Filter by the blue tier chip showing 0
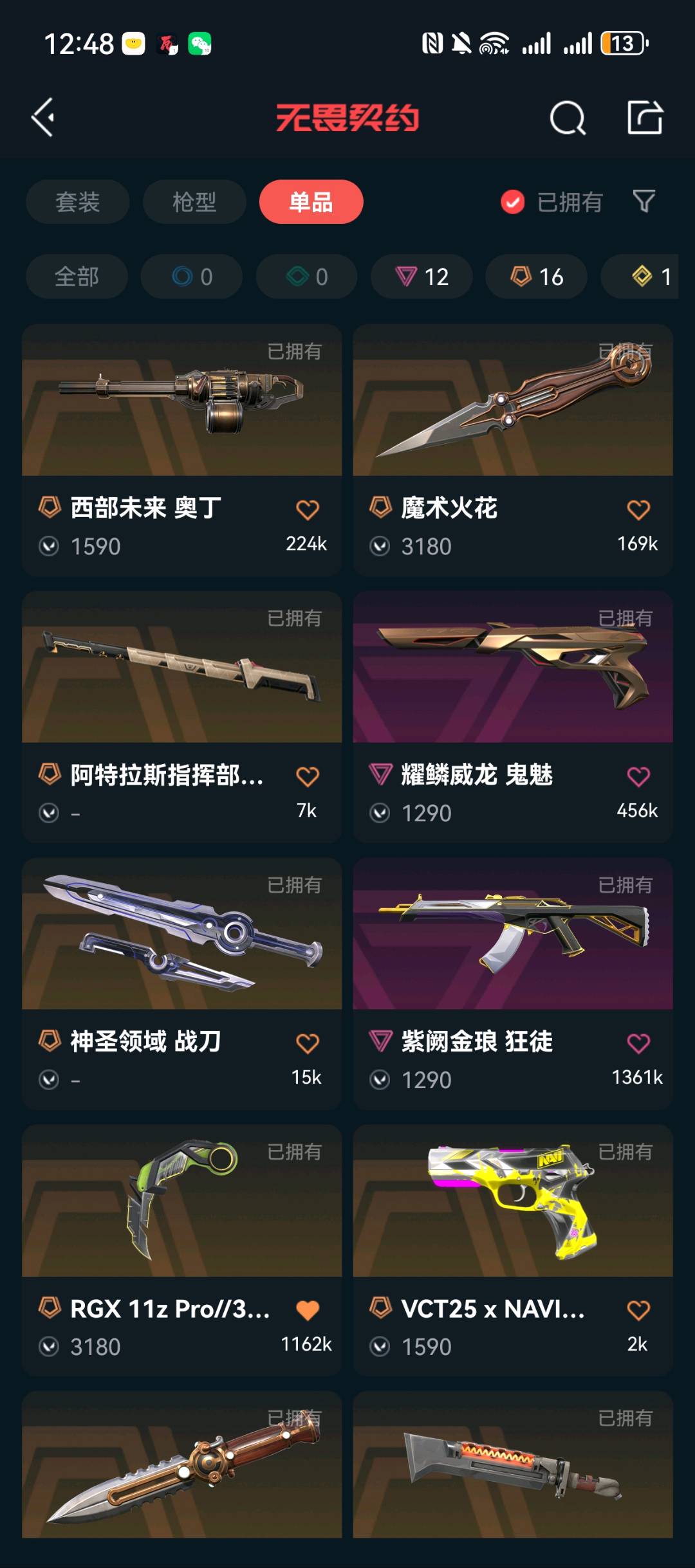This screenshot has width=695, height=1568. pyautogui.click(x=192, y=277)
